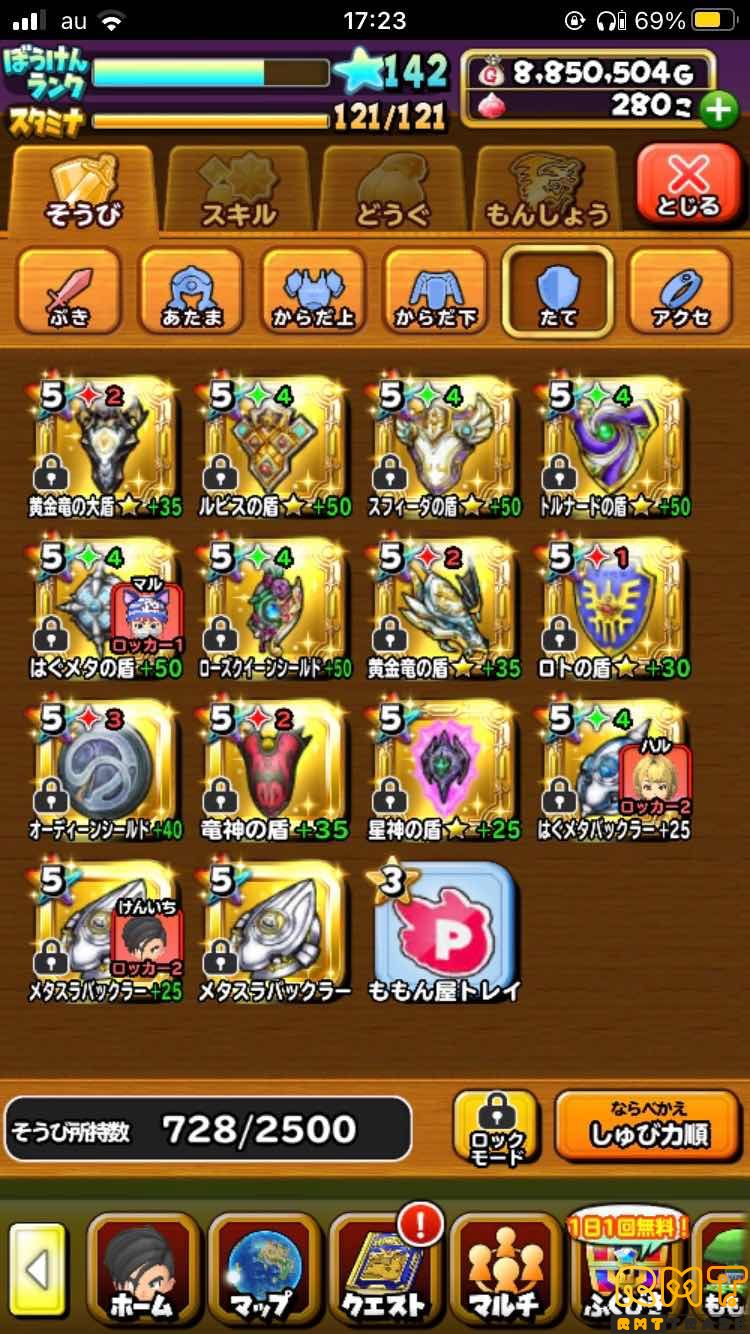This screenshot has height=1334, width=750.
Task: Select the アクセ category
Action: point(680,291)
